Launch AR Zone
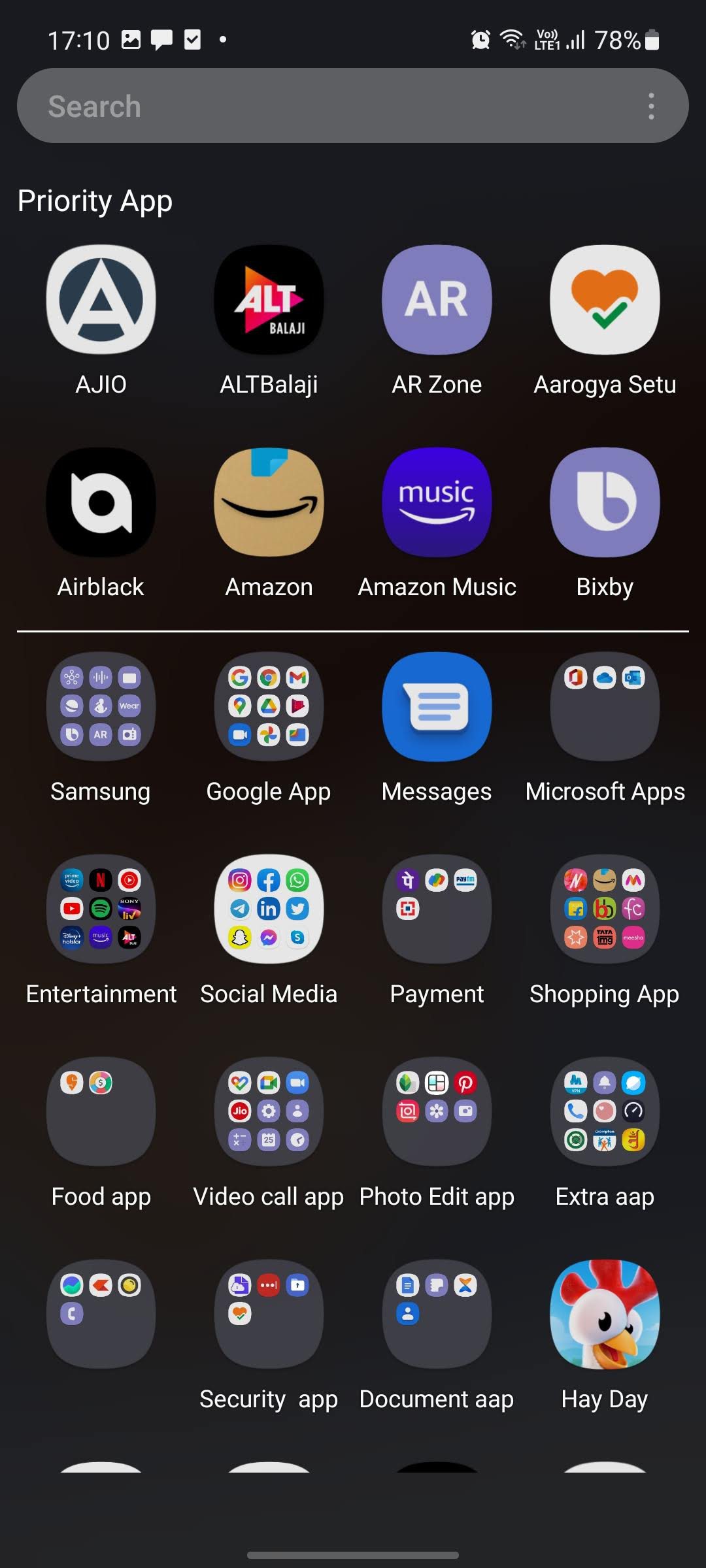This screenshot has height=1568, width=706. click(x=437, y=300)
